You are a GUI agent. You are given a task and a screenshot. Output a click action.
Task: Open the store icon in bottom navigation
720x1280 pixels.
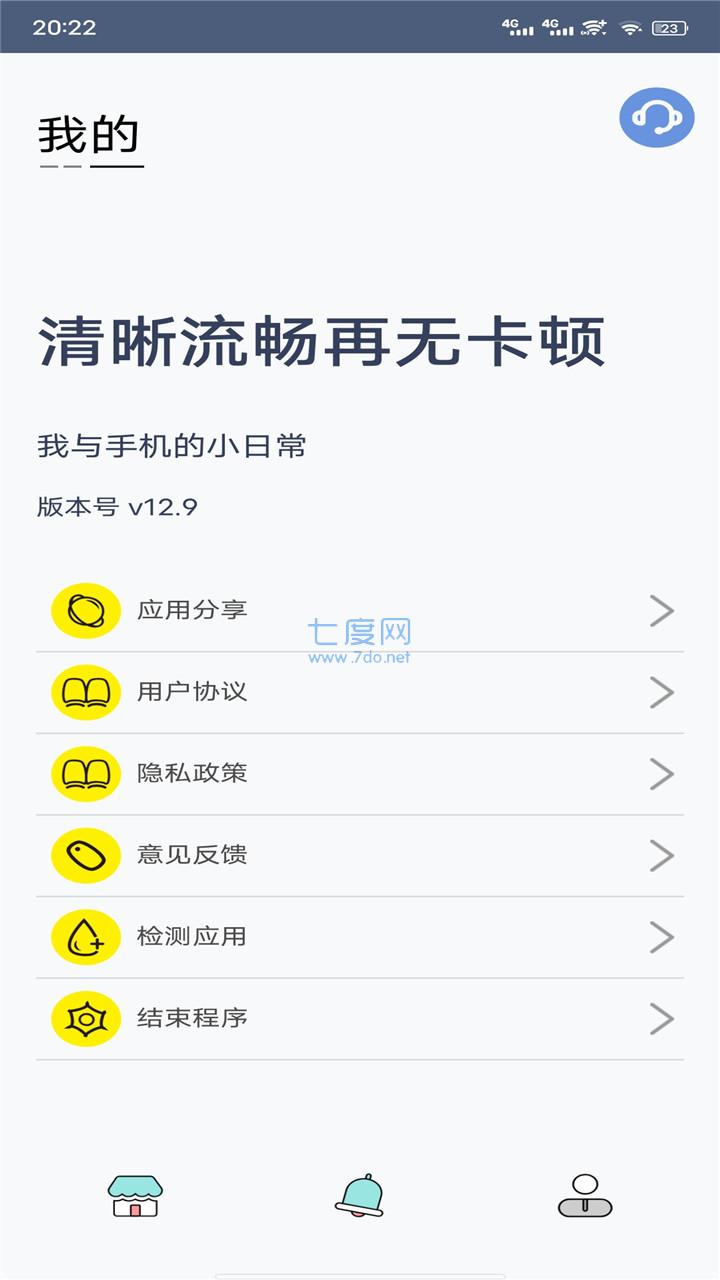tap(133, 1198)
